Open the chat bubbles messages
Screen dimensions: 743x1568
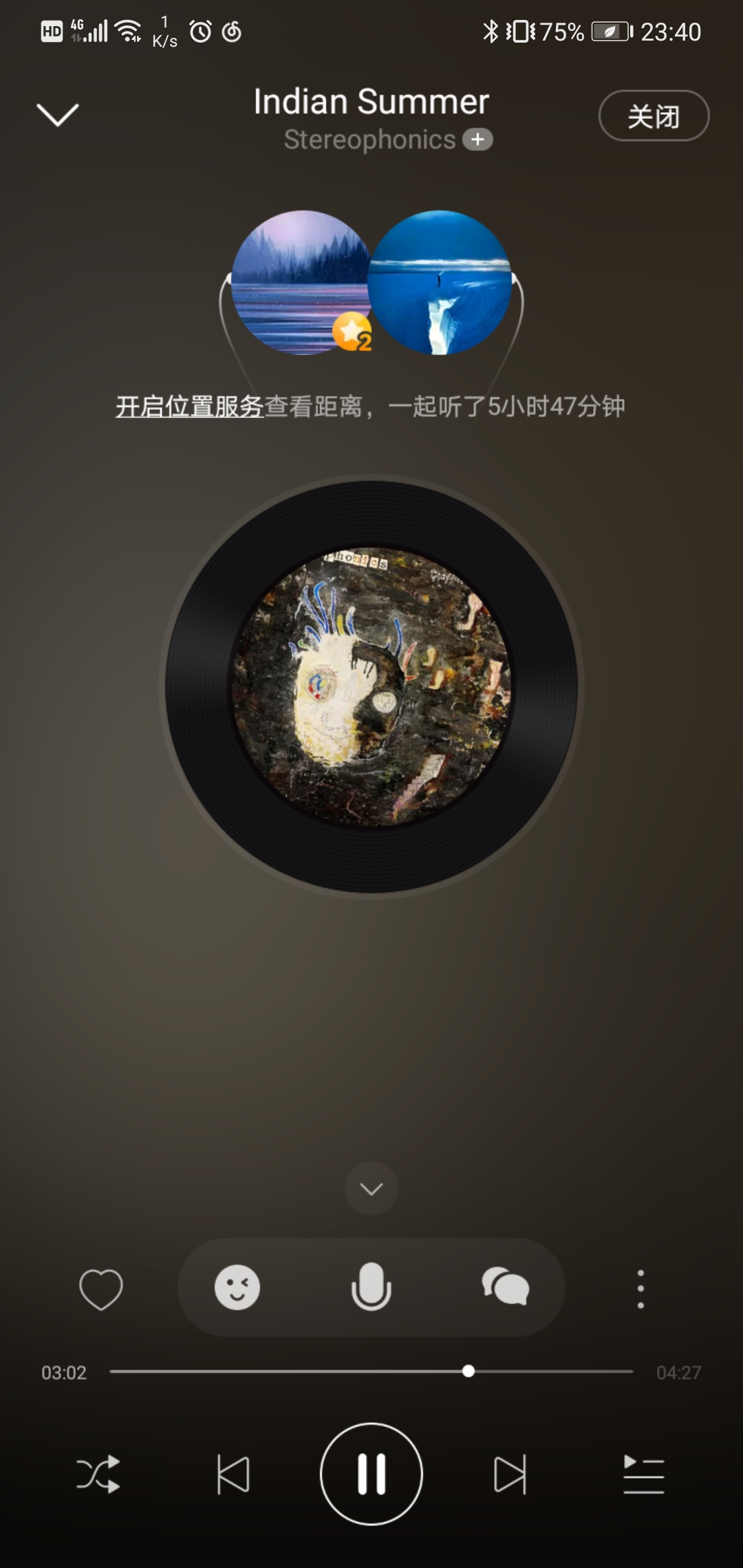(506, 1287)
